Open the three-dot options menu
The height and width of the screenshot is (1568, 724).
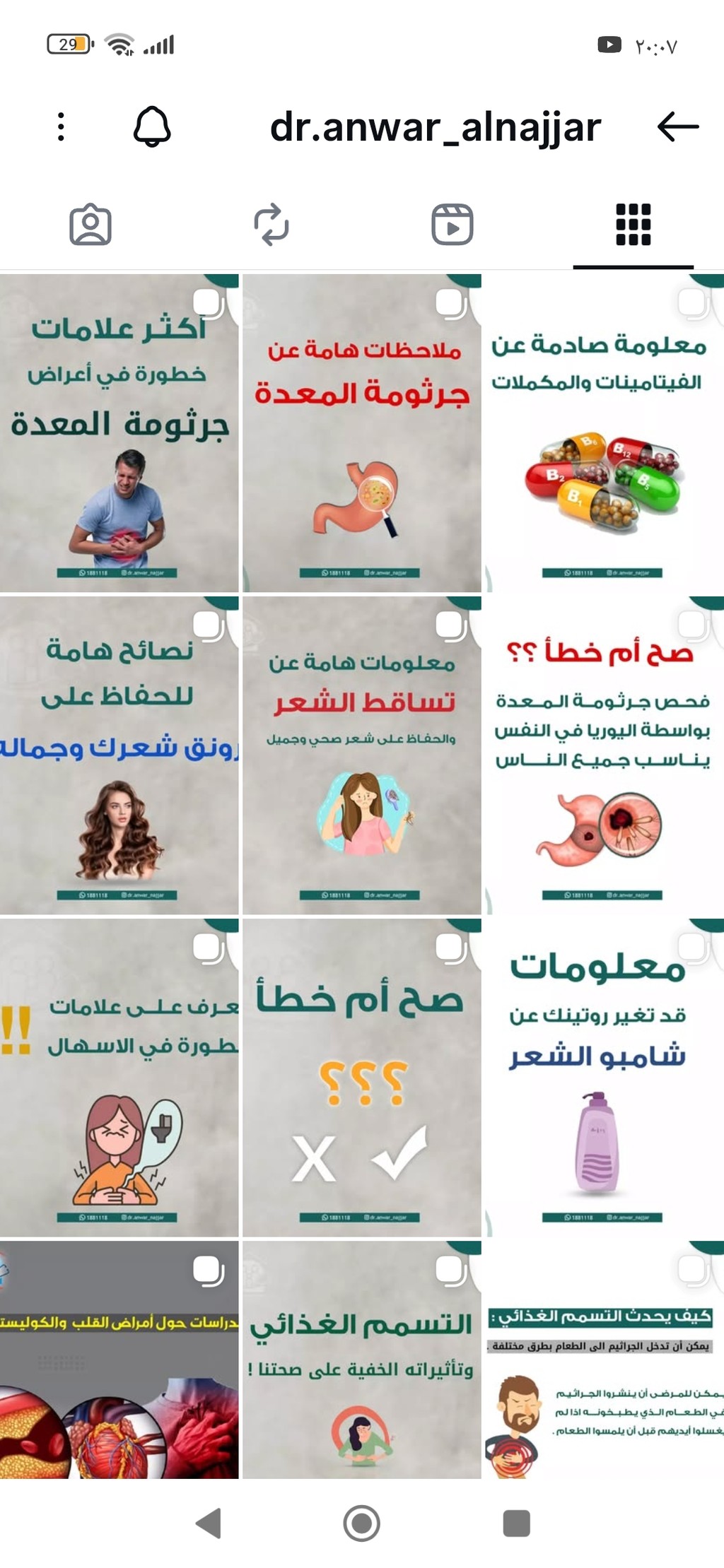[x=62, y=127]
